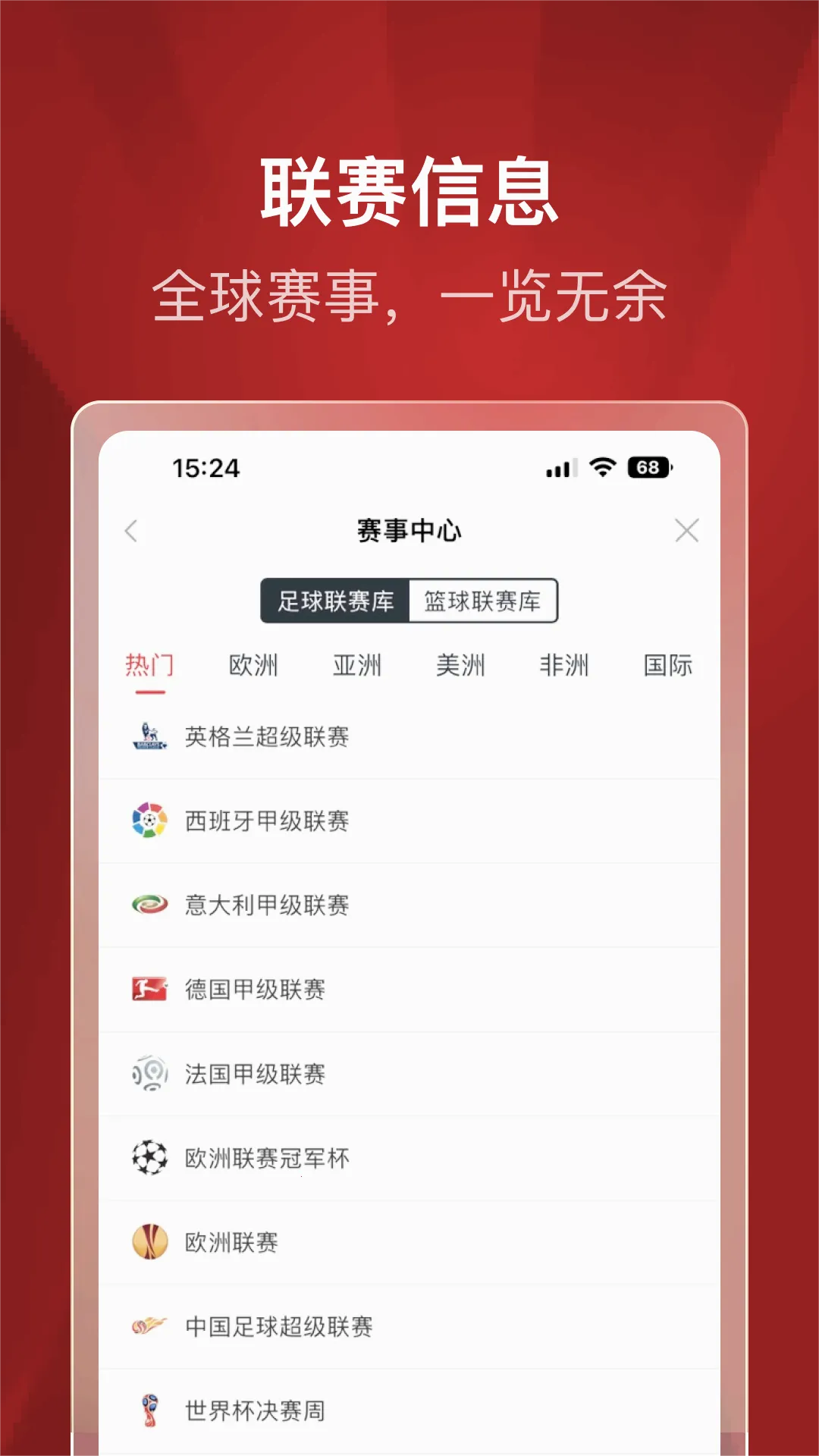Switch to 篮球联赛库 mode
819x1456 pixels.
(x=483, y=600)
